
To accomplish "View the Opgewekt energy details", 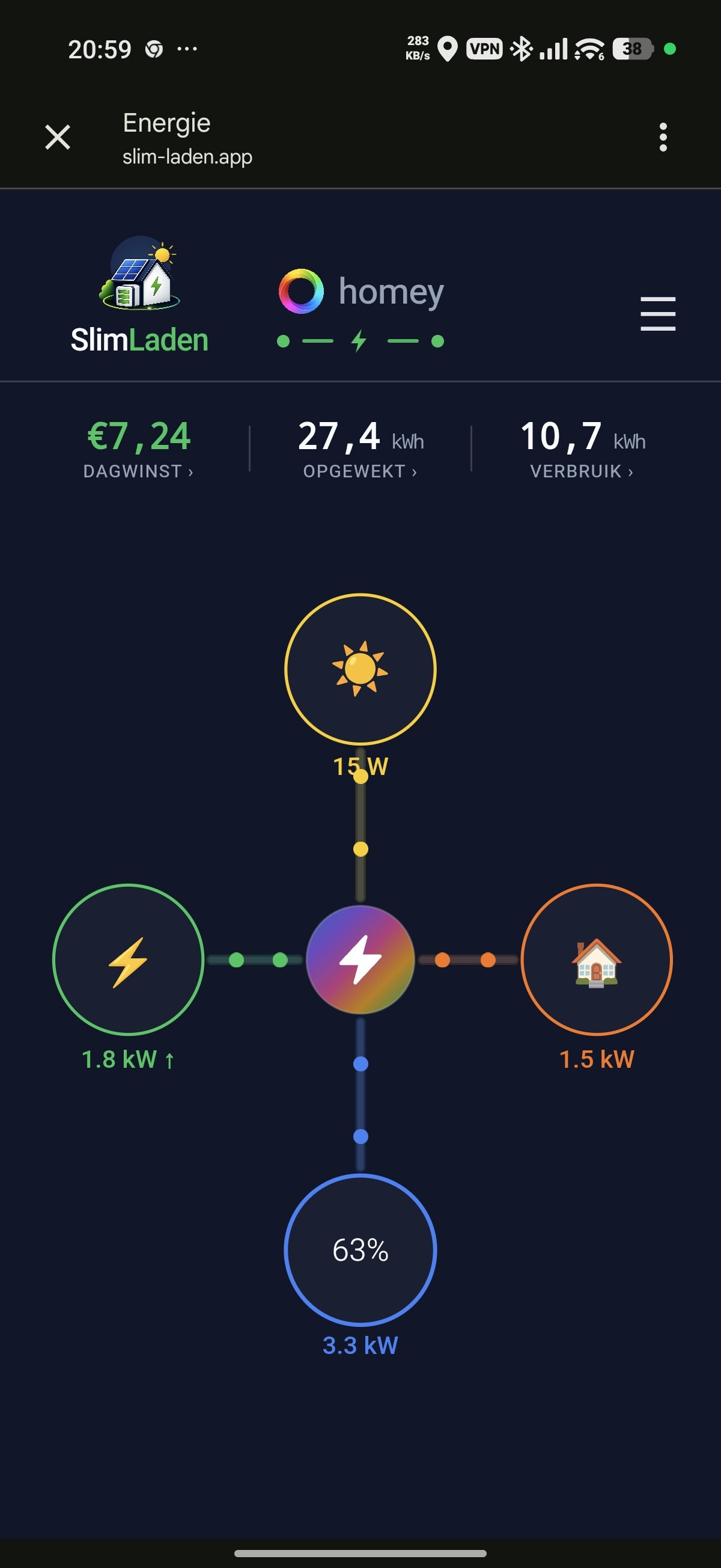I will [x=360, y=449].
